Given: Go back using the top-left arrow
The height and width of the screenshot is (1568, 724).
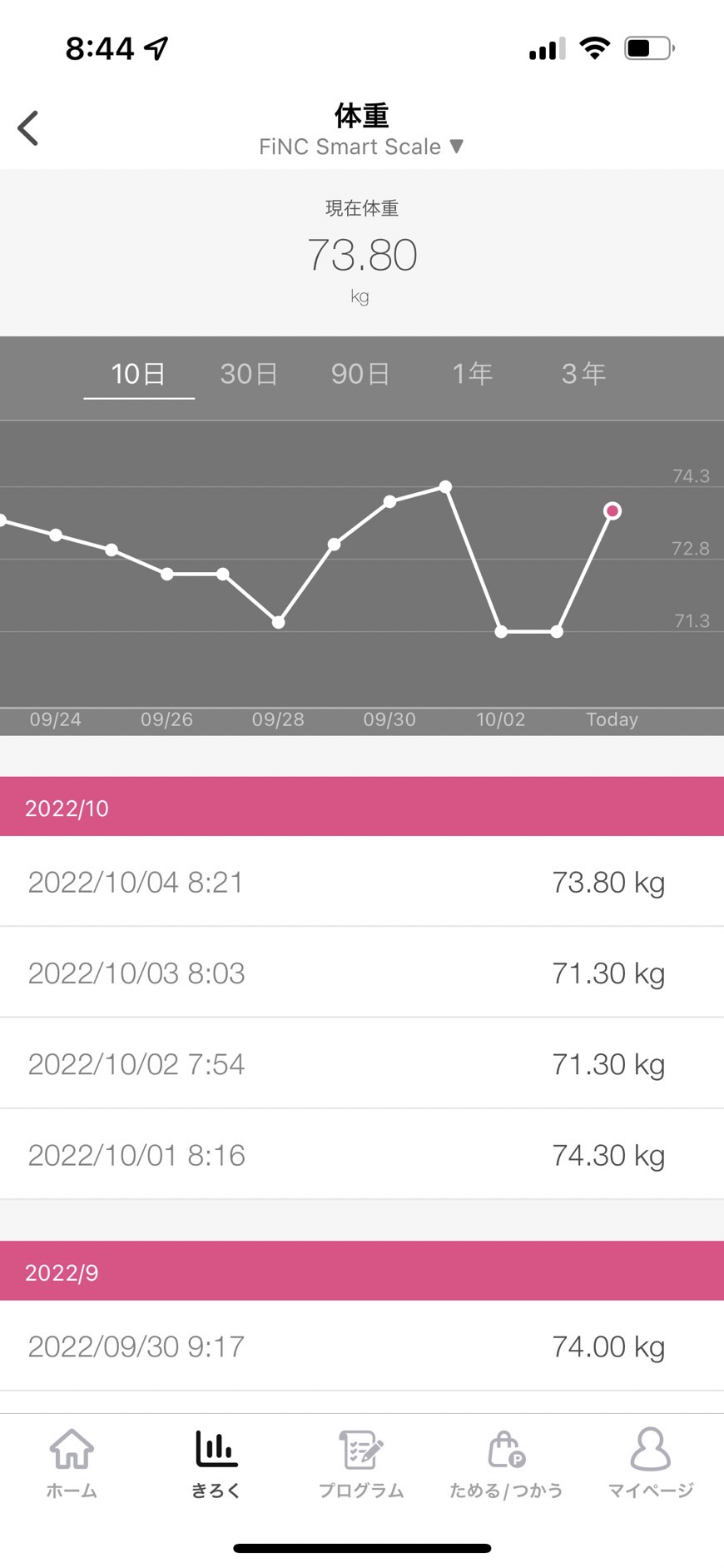Looking at the screenshot, I should [x=28, y=128].
